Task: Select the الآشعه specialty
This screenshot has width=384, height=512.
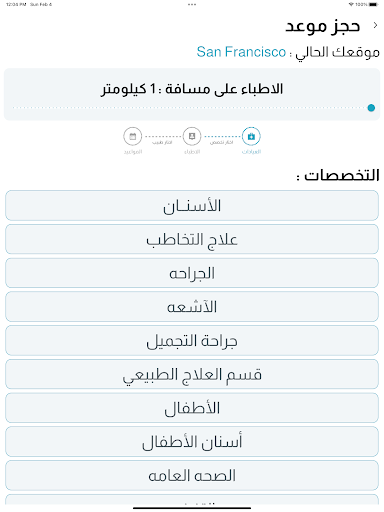Action: pos(192,307)
